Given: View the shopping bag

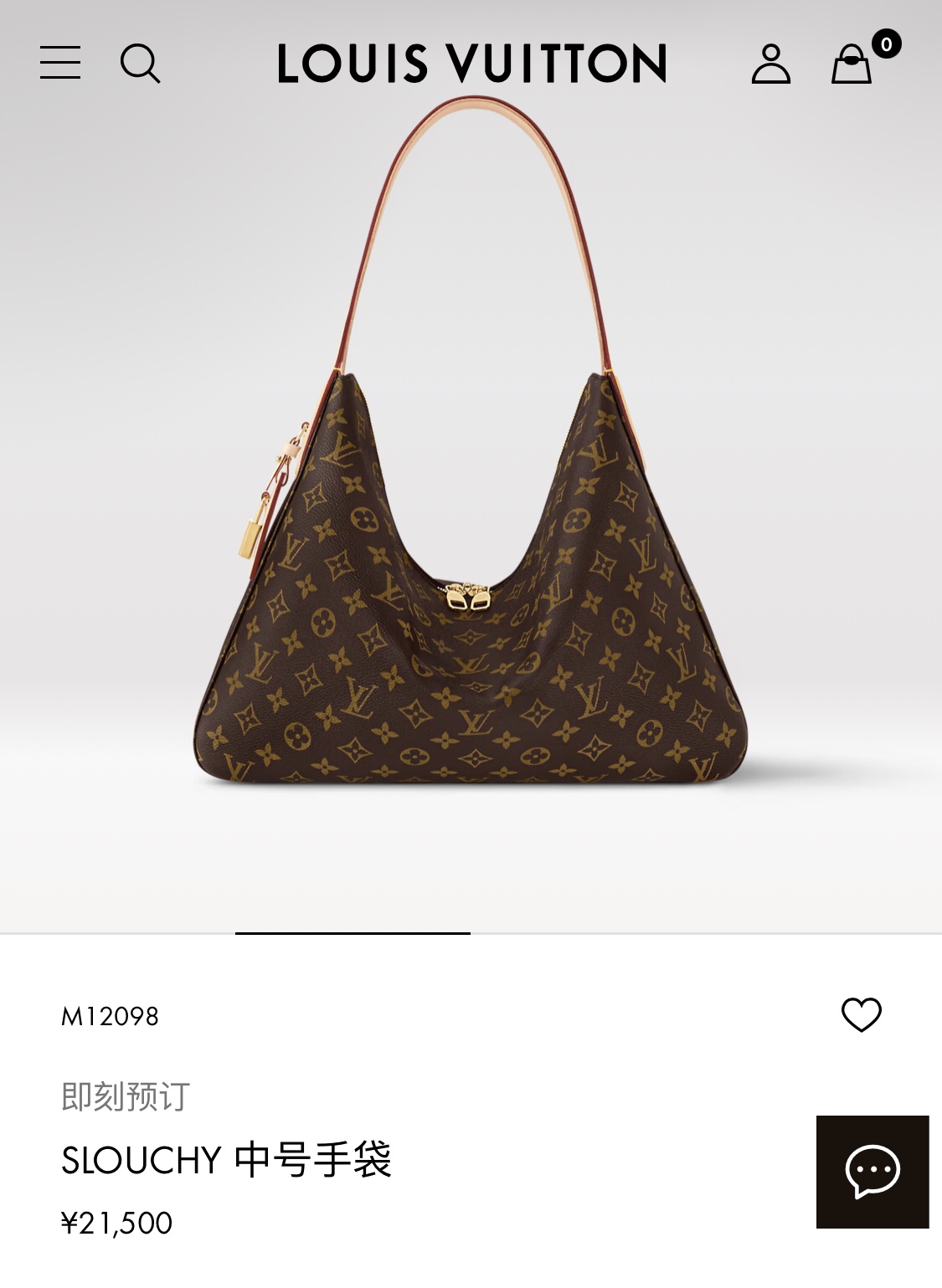Looking at the screenshot, I should pos(852,64).
